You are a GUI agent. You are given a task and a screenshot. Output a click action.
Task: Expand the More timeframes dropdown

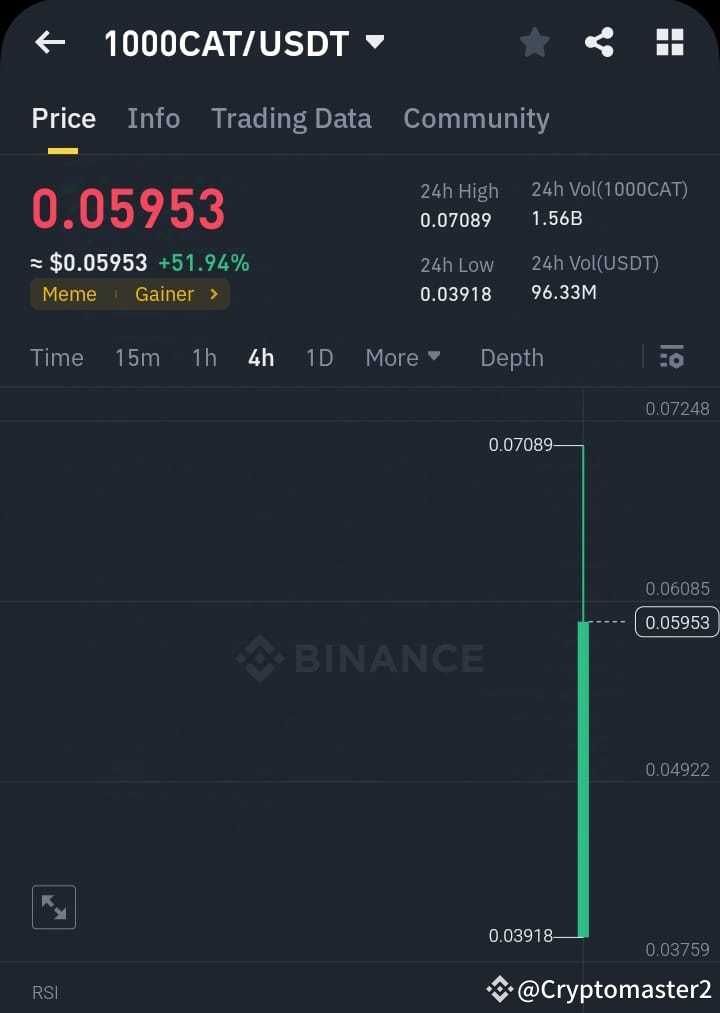[x=402, y=357]
